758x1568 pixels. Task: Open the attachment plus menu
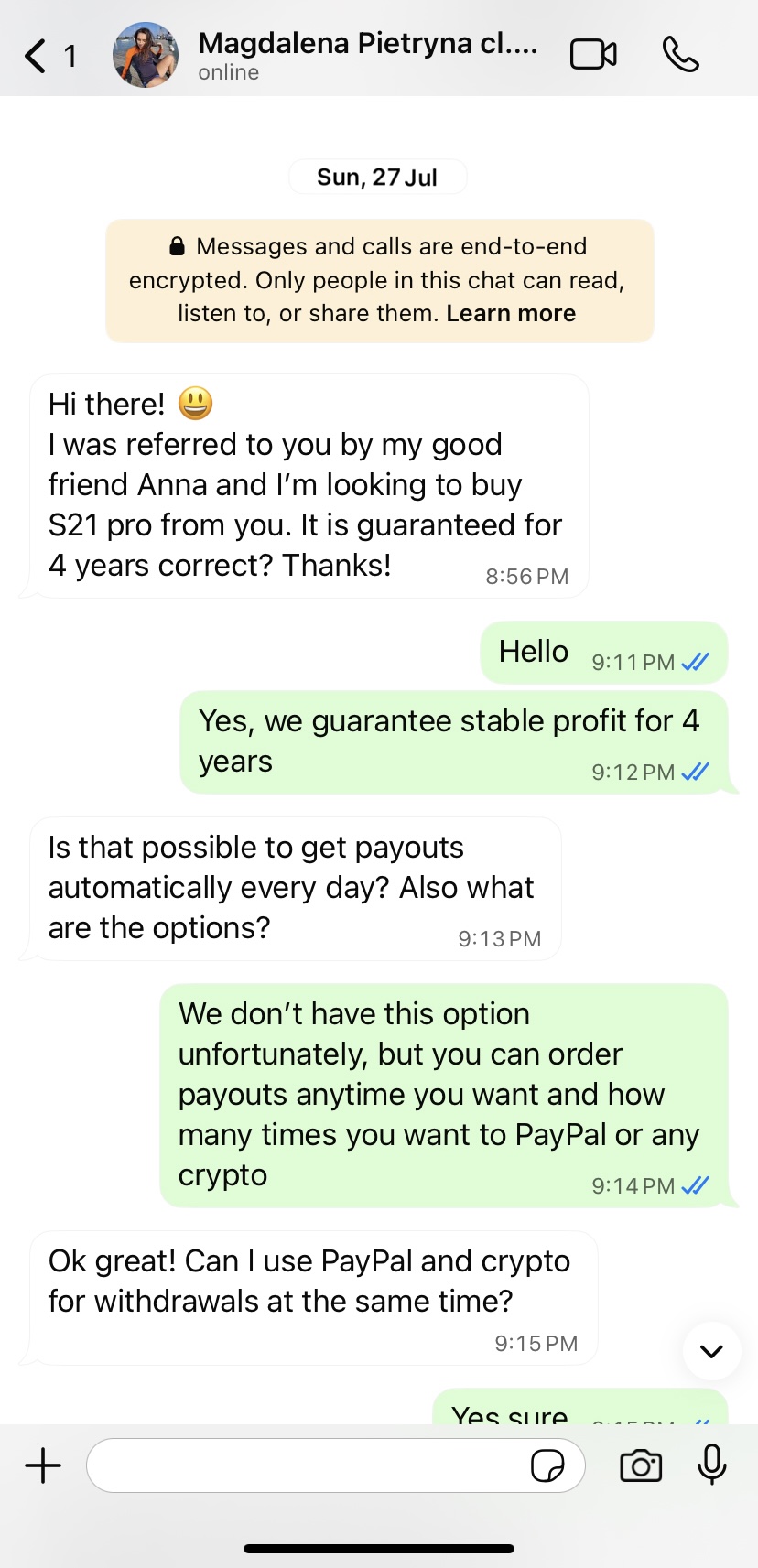(x=43, y=1465)
